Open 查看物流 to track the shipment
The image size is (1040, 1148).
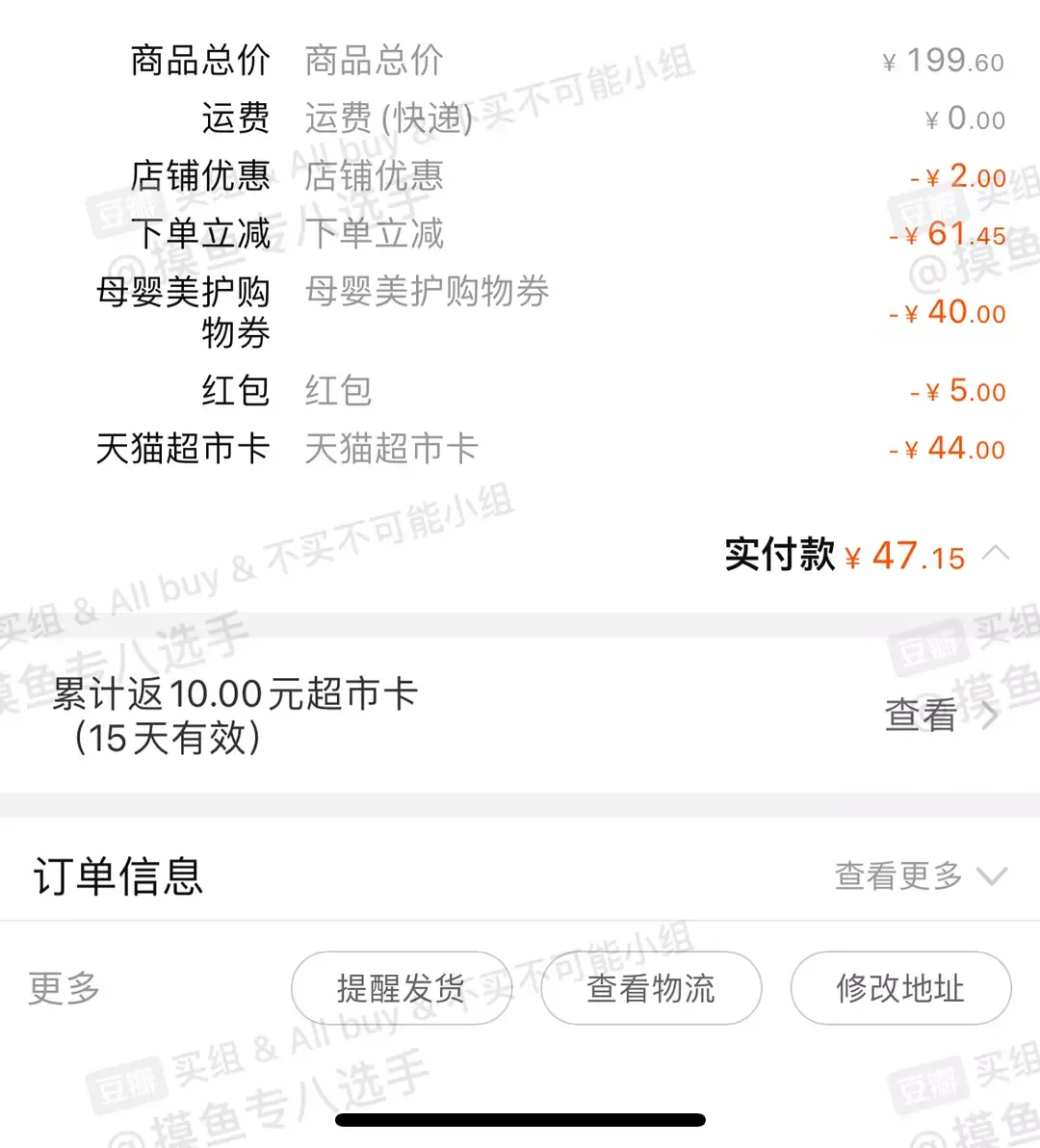pos(651,988)
